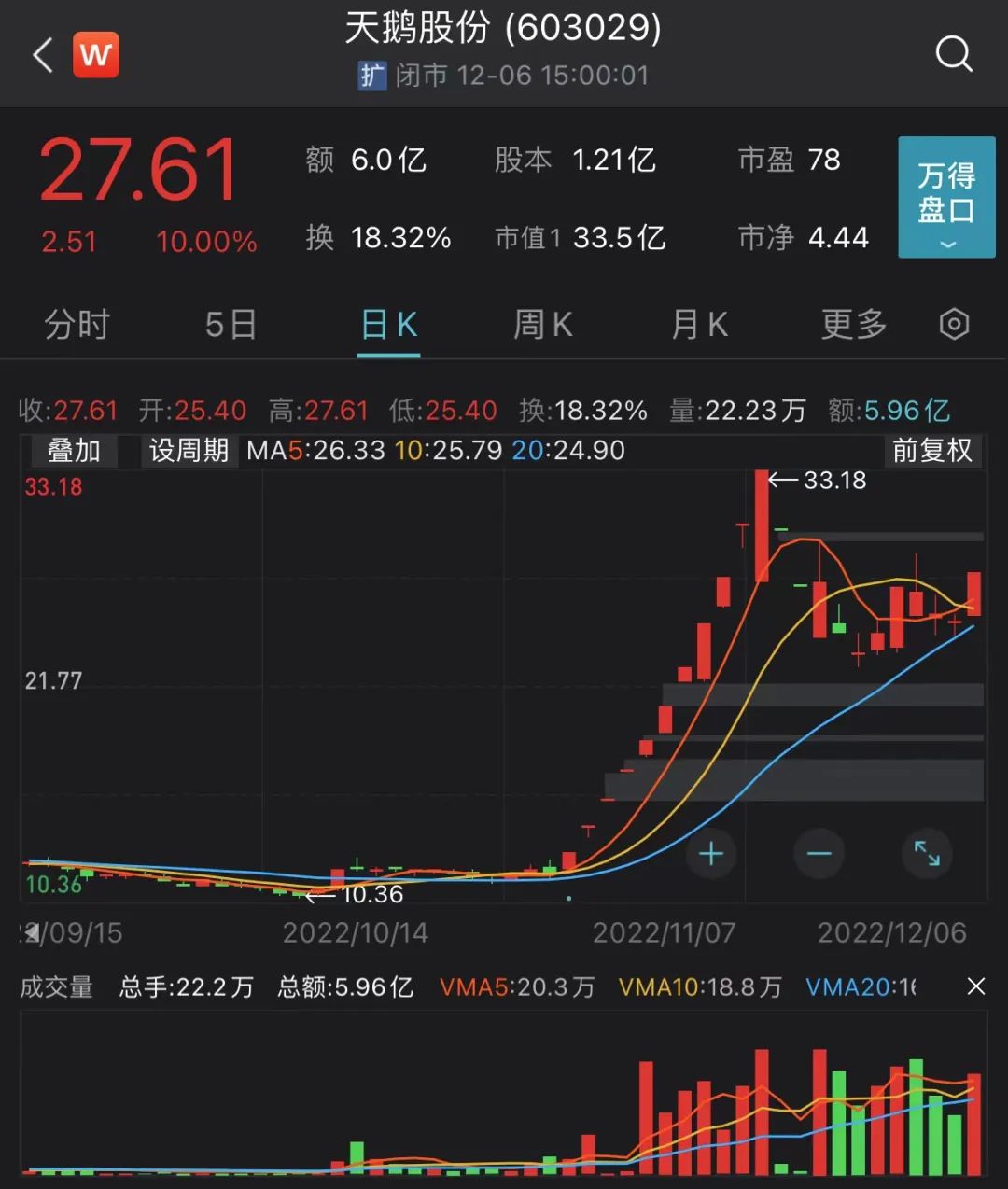Expand chart to fullscreen with arrows icon

click(926, 854)
